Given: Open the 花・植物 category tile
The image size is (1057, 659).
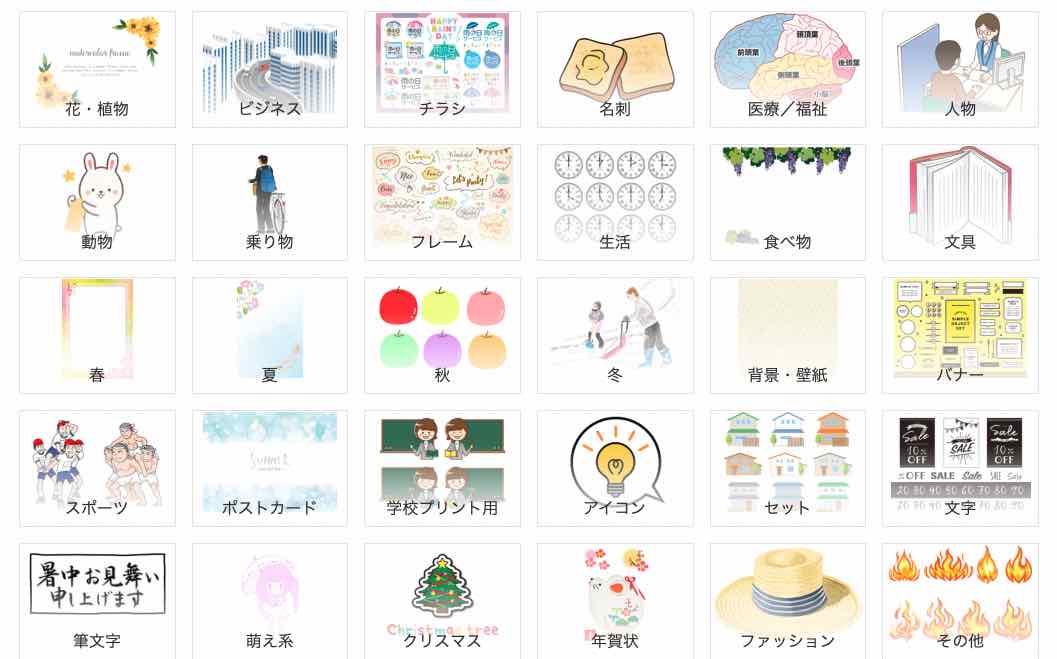Looking at the screenshot, I should tap(97, 69).
